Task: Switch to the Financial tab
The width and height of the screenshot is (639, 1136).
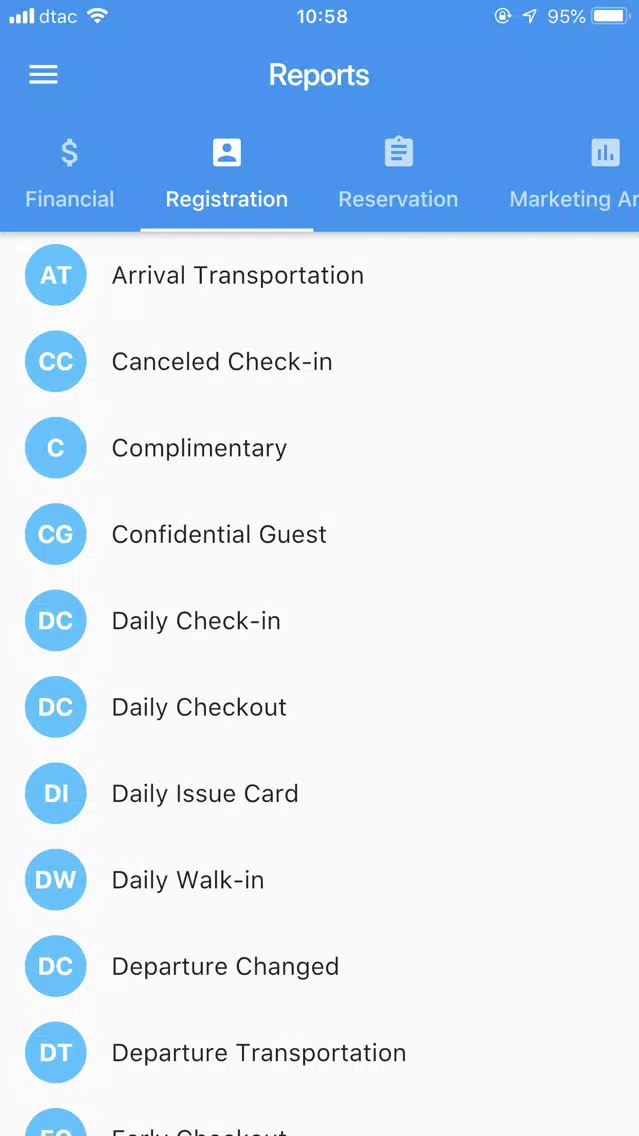Action: tap(70, 175)
